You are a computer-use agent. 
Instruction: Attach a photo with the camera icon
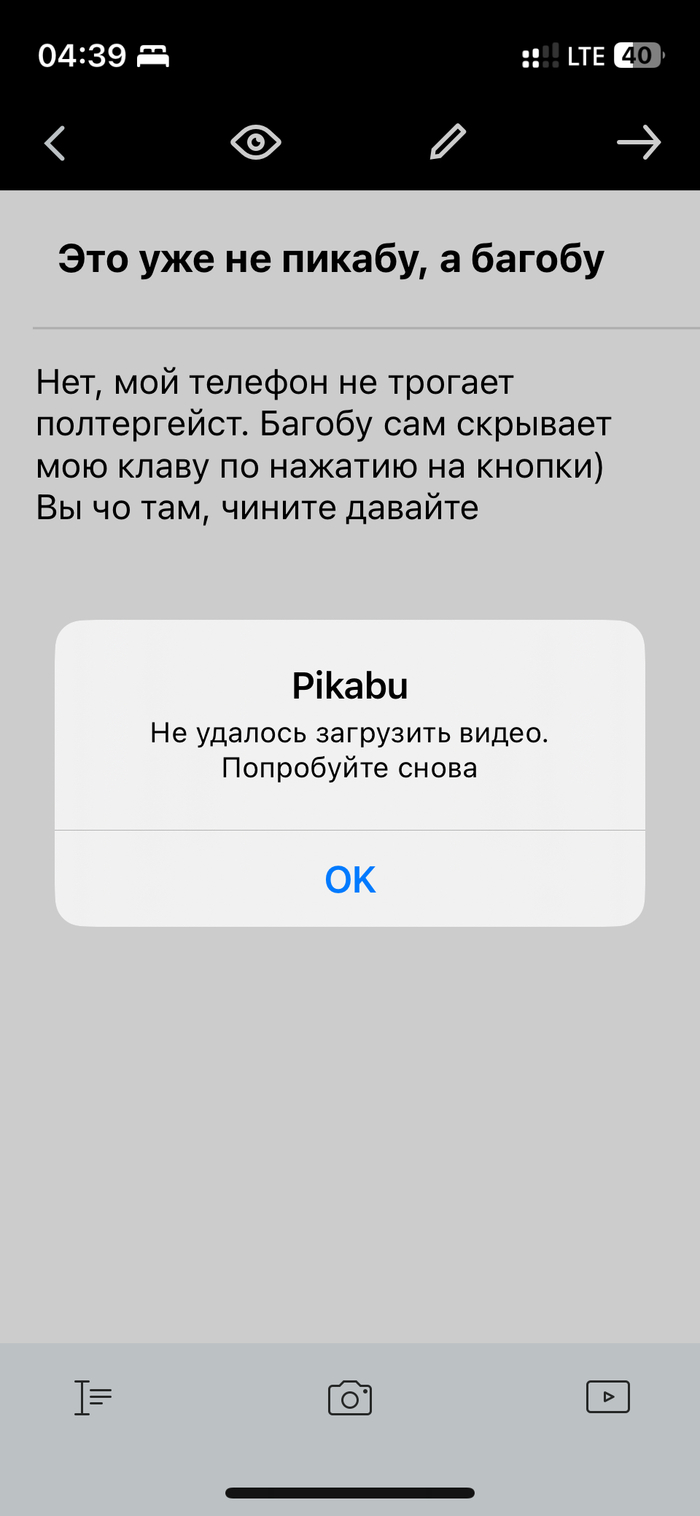coord(350,1397)
